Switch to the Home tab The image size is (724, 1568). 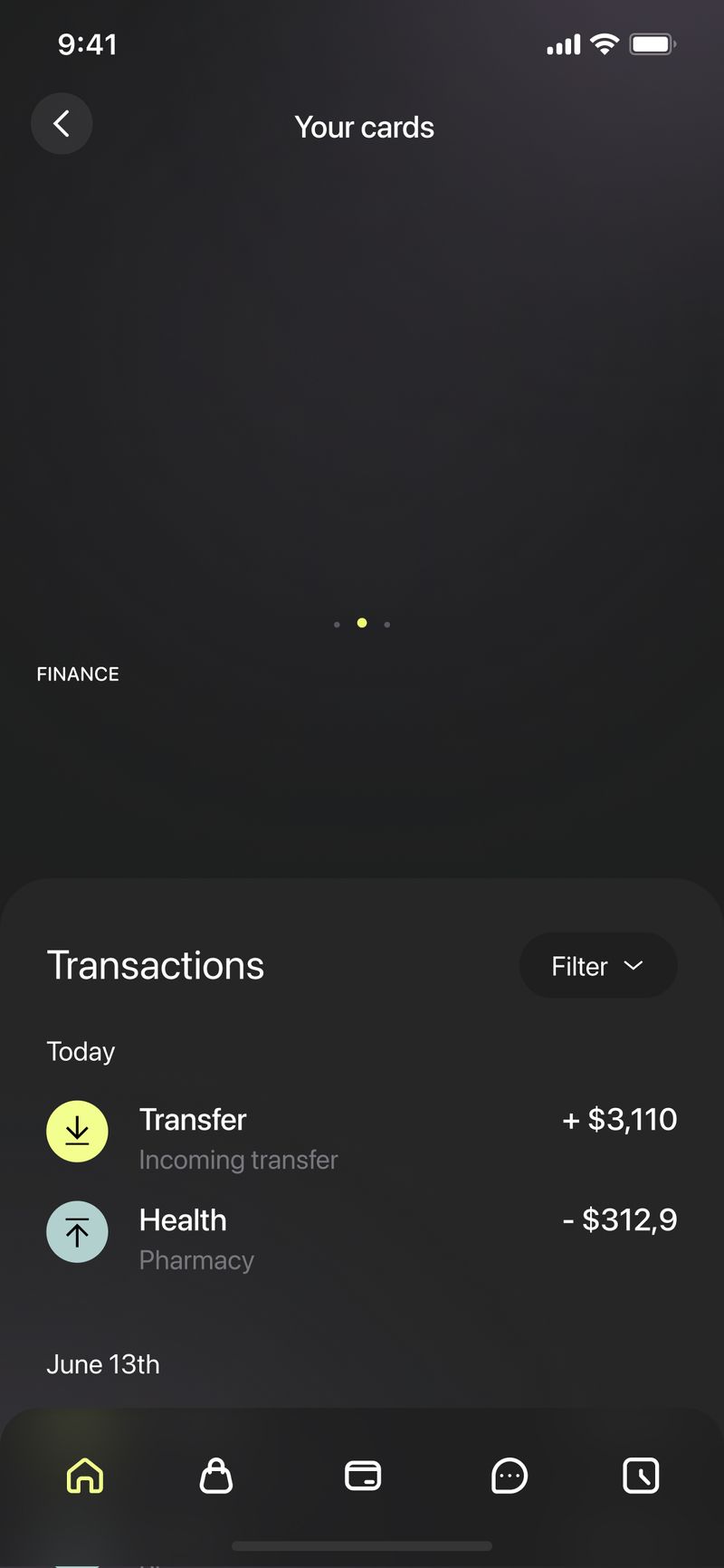[x=85, y=1476]
